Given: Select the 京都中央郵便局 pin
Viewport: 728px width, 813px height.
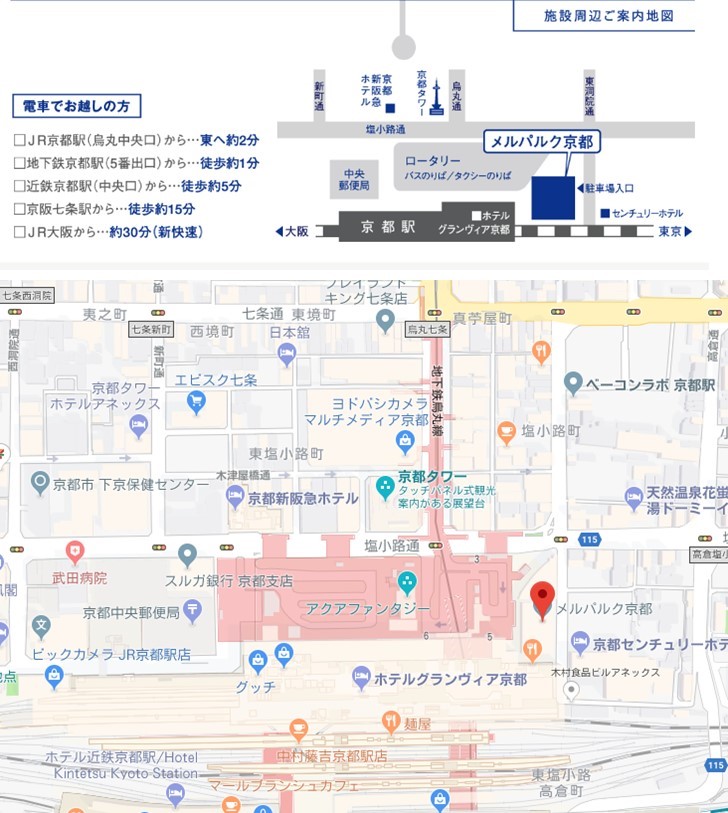Looking at the screenshot, I should 193,610.
